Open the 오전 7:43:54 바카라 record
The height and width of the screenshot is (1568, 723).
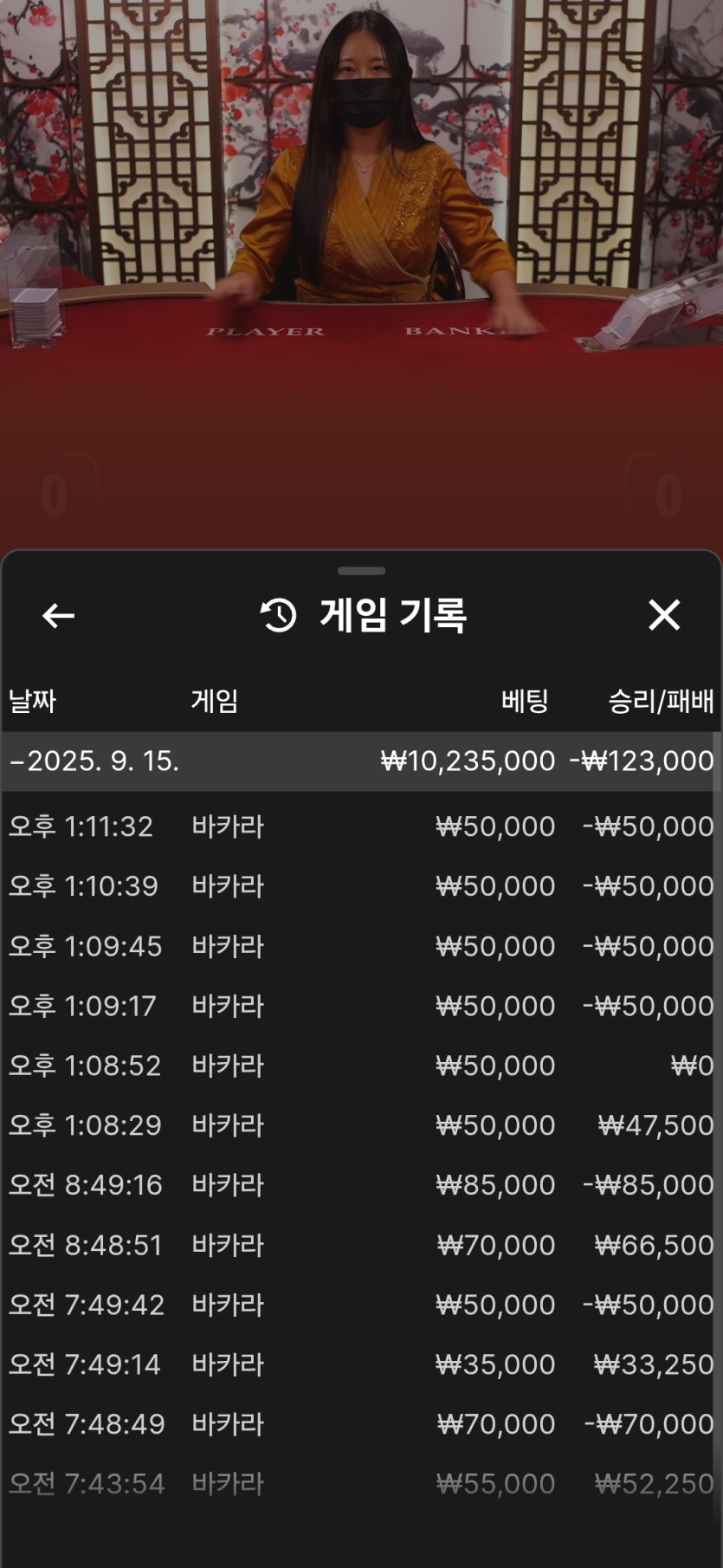coord(361,1485)
